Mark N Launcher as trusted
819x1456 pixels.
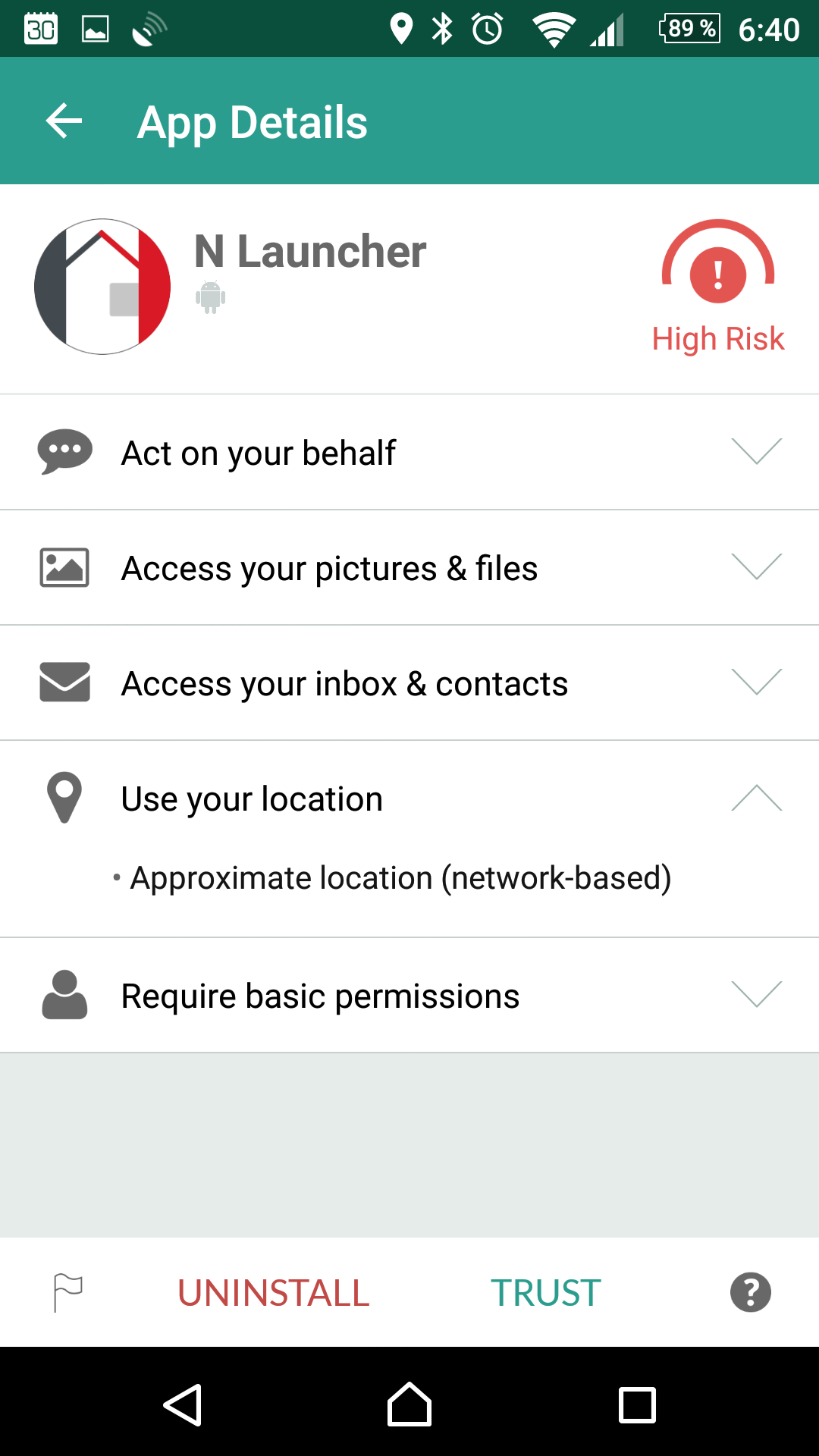pos(546,1293)
